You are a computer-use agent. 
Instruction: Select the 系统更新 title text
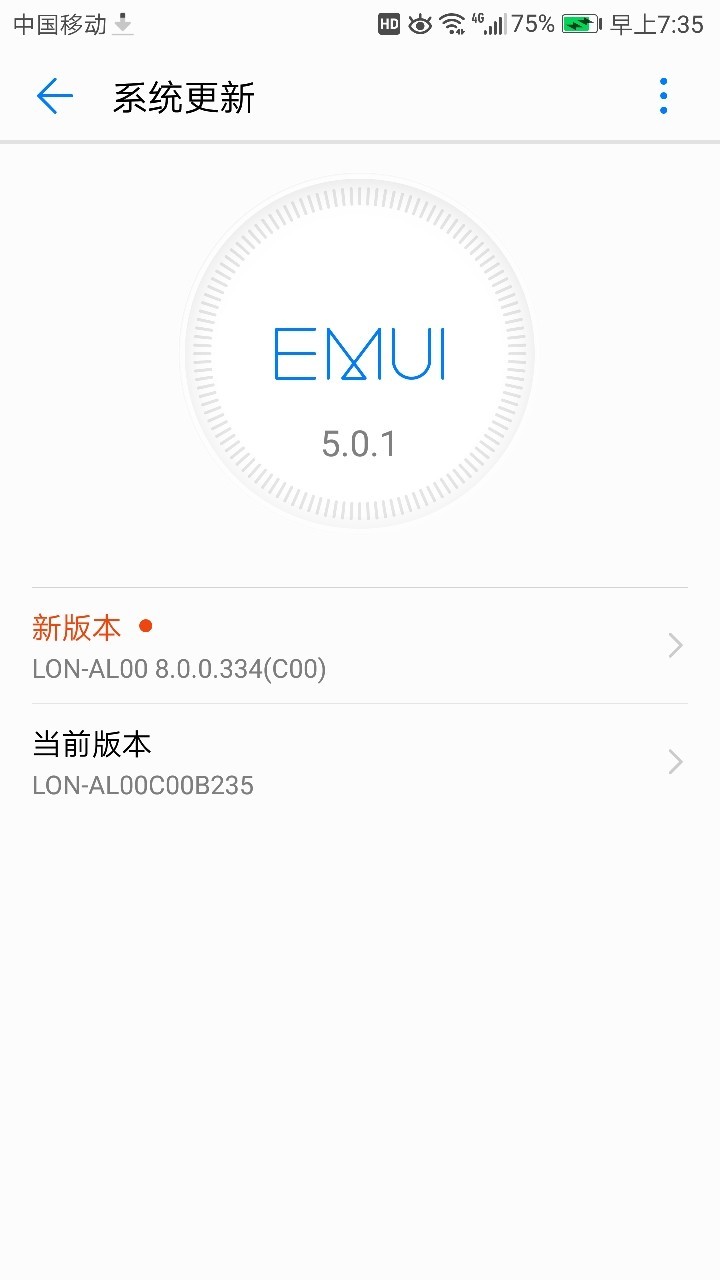pyautogui.click(x=184, y=96)
